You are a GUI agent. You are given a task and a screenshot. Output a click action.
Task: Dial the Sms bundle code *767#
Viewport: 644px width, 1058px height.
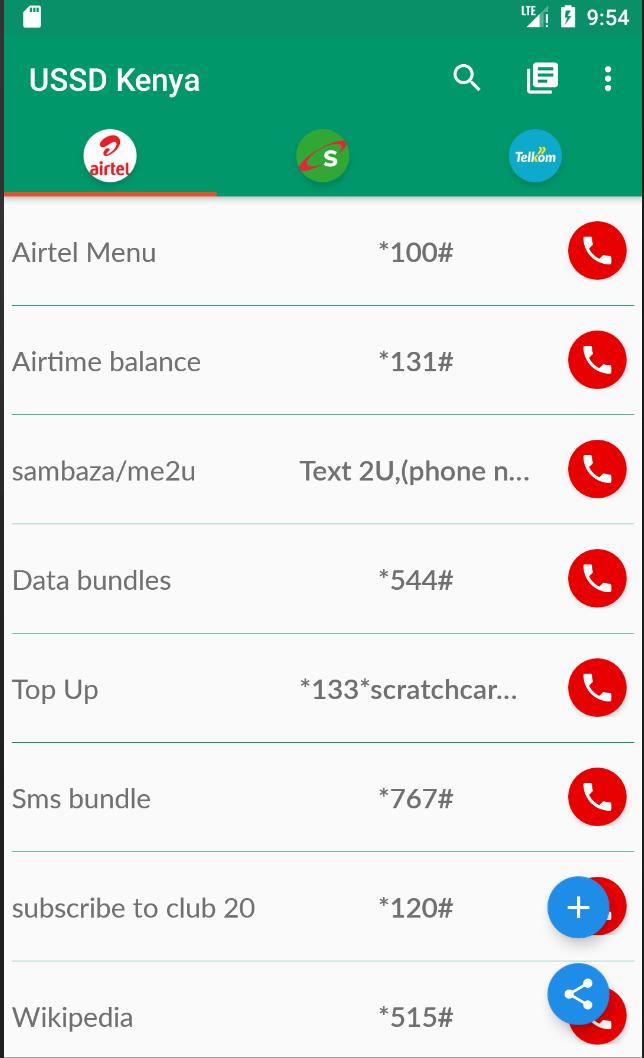point(597,797)
